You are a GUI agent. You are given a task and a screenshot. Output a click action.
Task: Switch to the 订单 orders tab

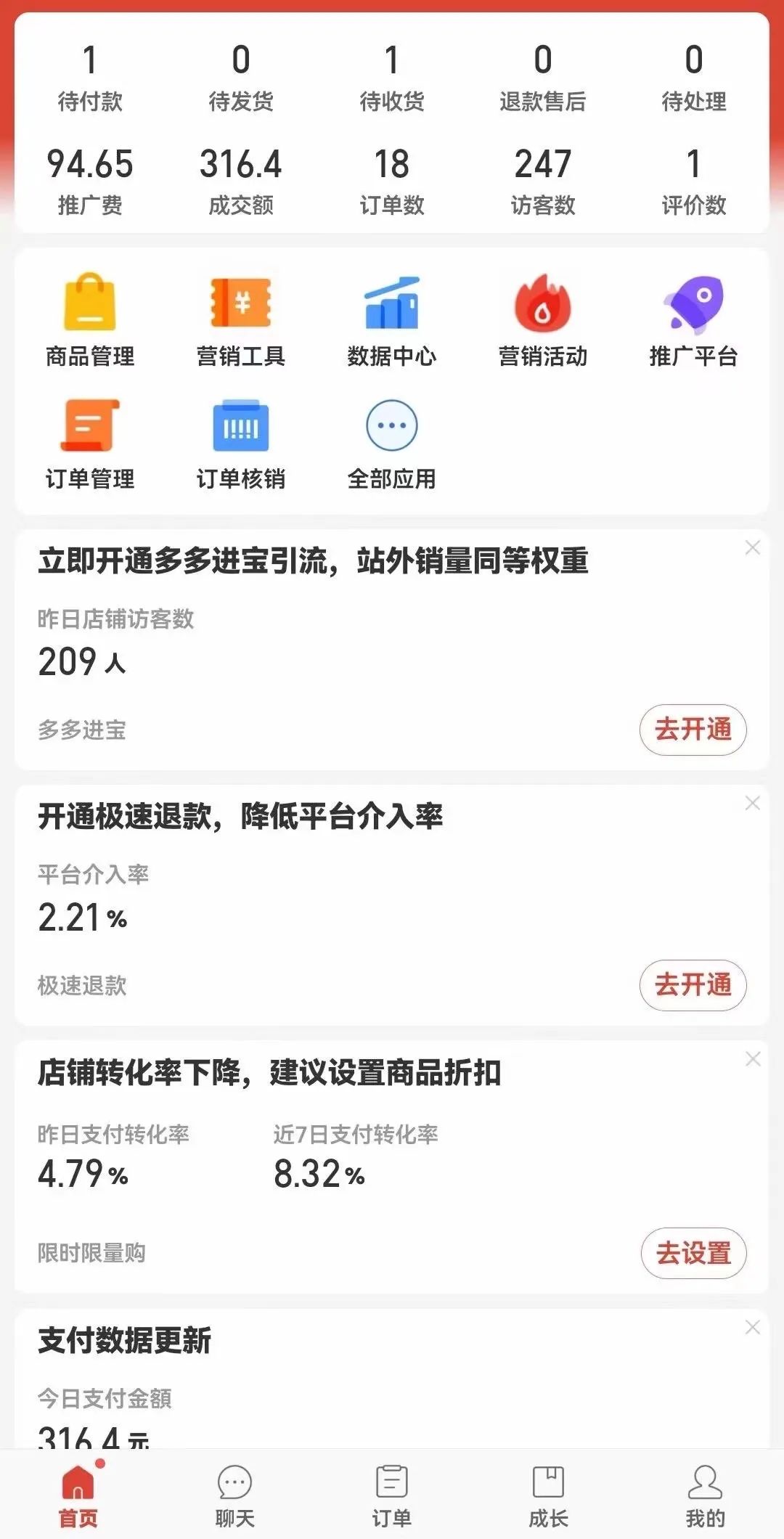[391, 1495]
